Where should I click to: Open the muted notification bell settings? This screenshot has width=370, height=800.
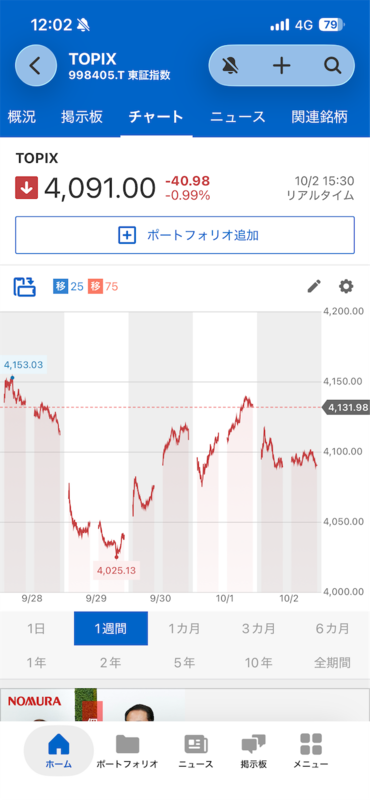(x=232, y=66)
